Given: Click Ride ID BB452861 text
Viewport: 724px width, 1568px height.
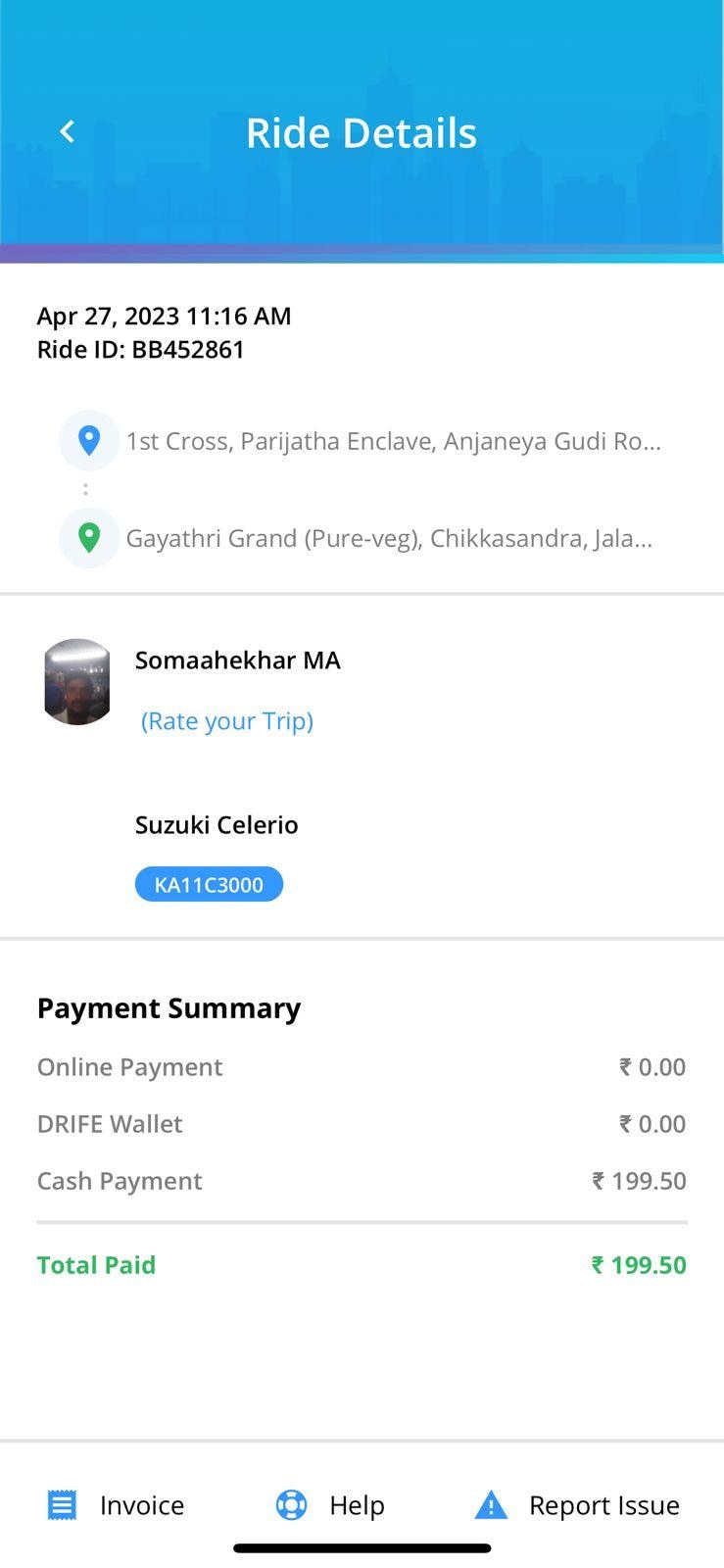Looking at the screenshot, I should [x=141, y=349].
